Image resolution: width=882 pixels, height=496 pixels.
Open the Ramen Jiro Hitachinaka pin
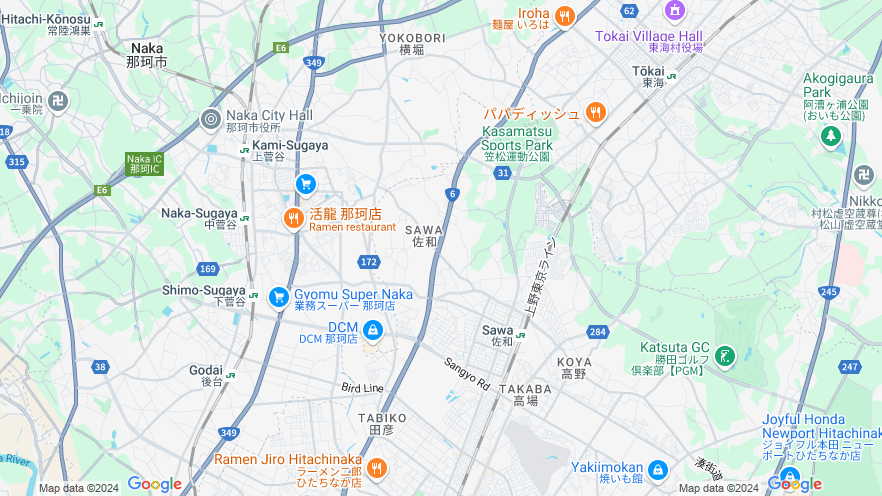point(376,467)
